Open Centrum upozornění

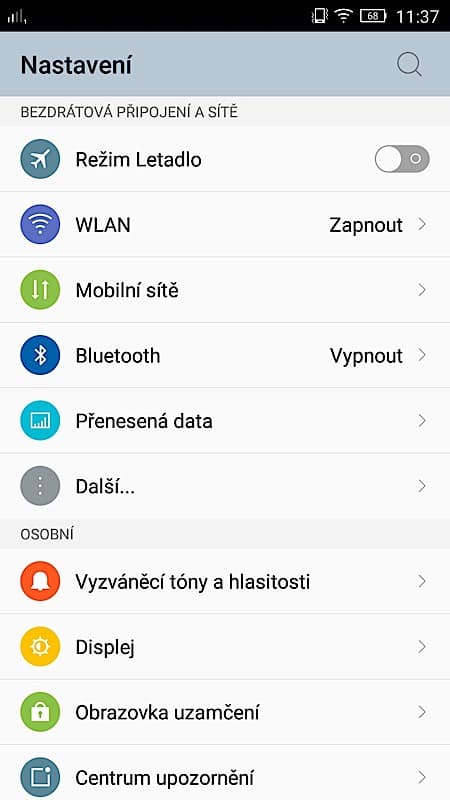click(225, 772)
